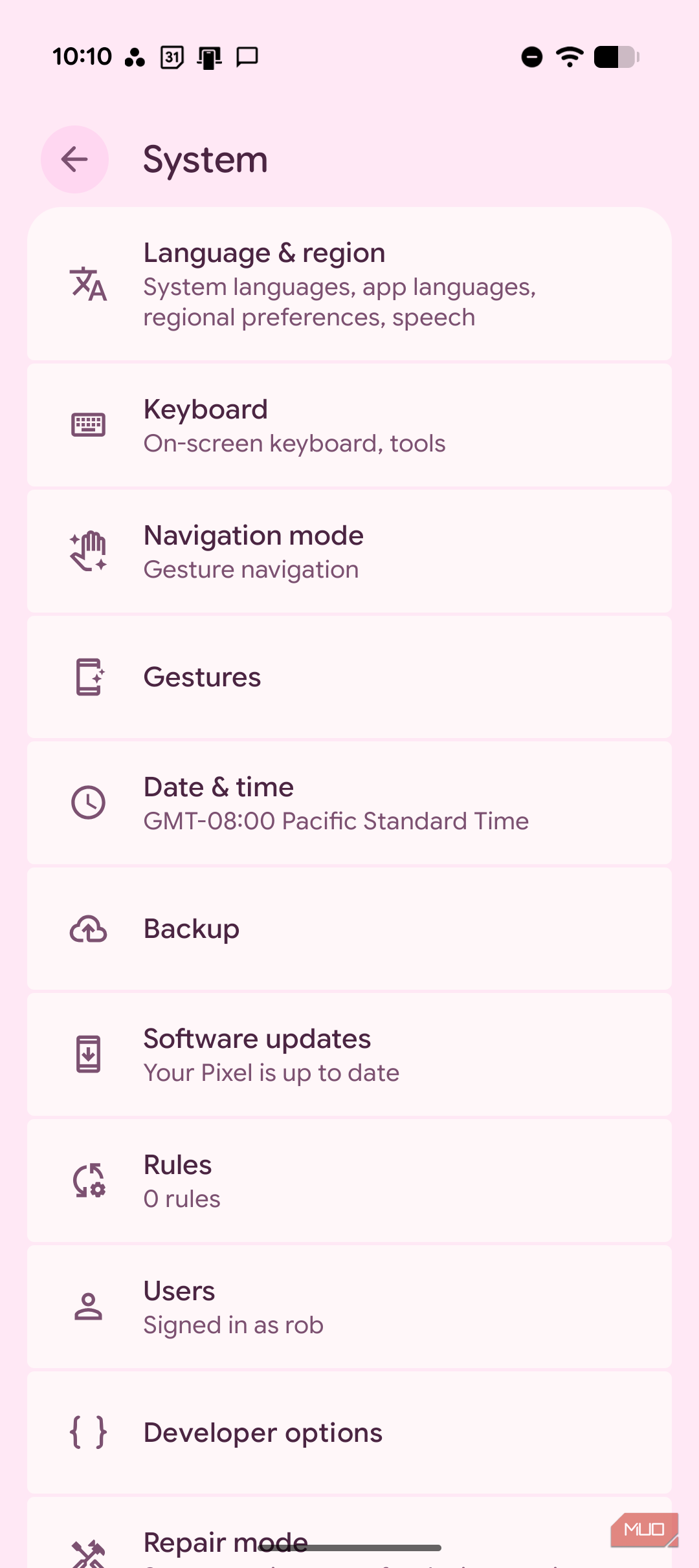The height and width of the screenshot is (1568, 699).
Task: Go back from System settings
Action: pos(74,159)
